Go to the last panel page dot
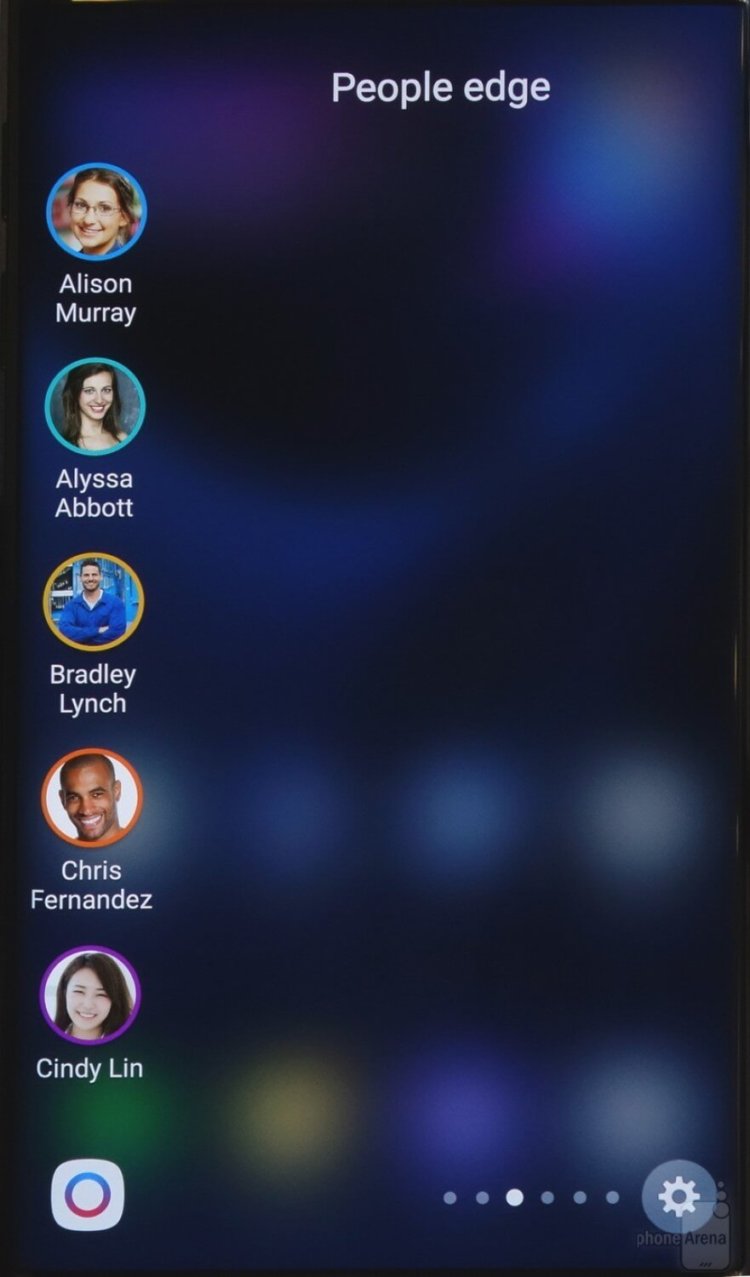 (612, 1197)
